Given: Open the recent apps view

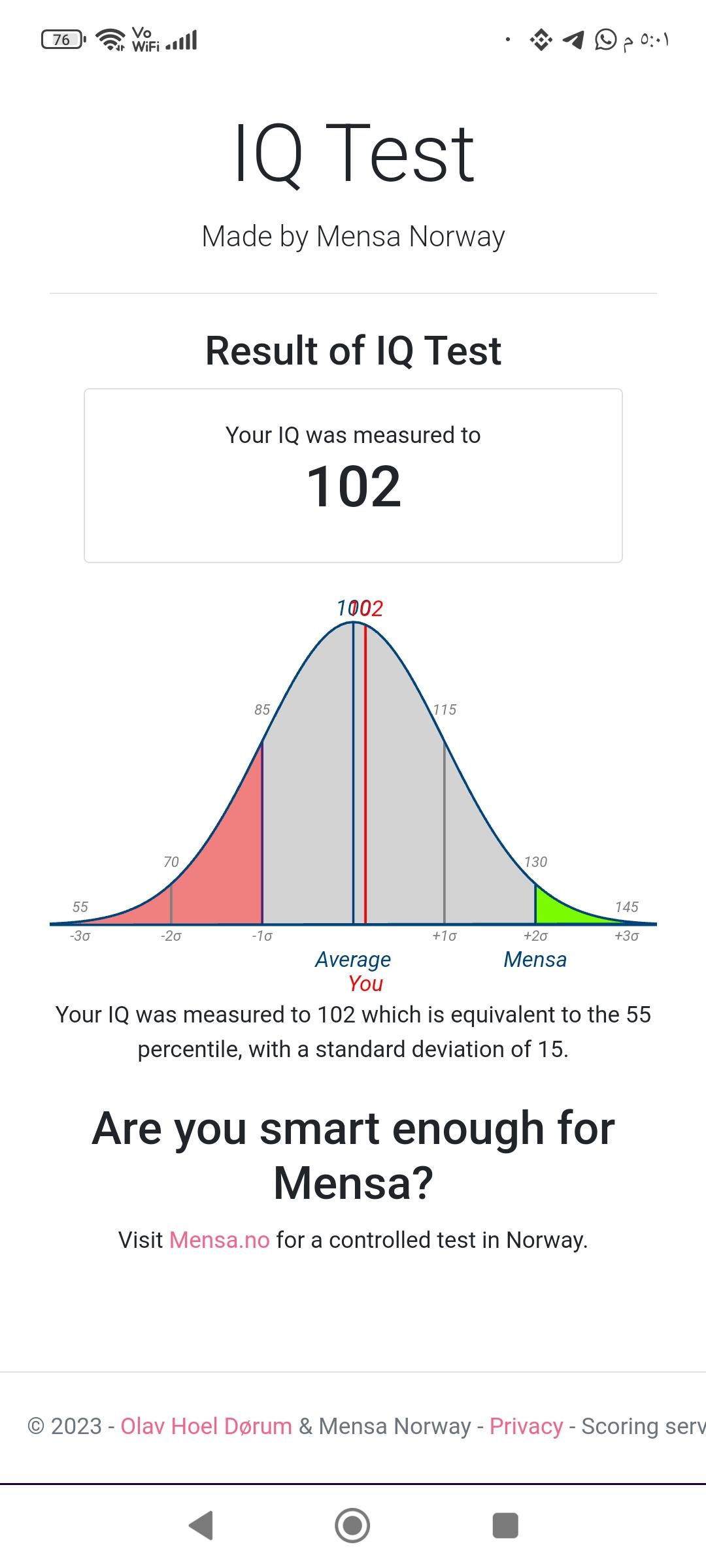Looking at the screenshot, I should point(505,1526).
